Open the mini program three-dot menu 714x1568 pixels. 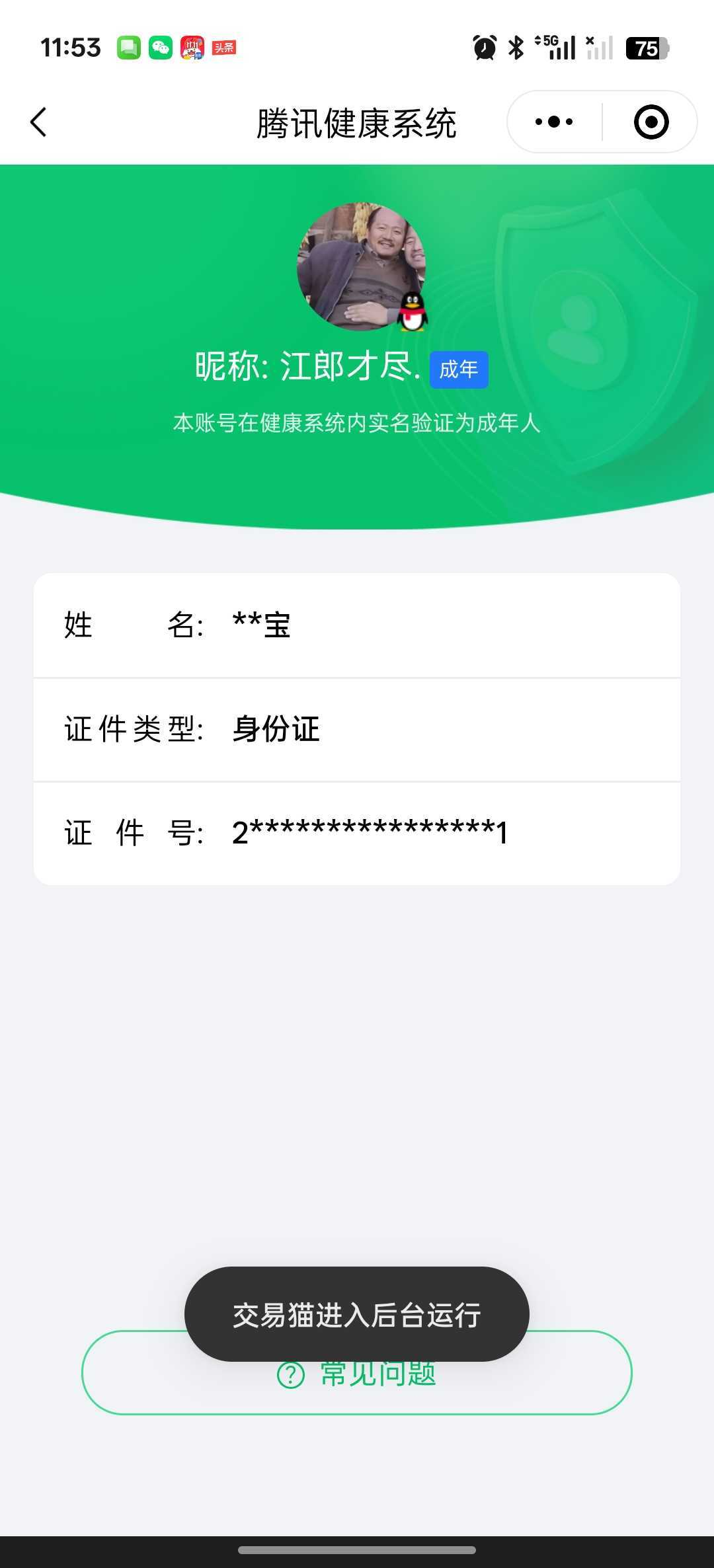[x=554, y=122]
